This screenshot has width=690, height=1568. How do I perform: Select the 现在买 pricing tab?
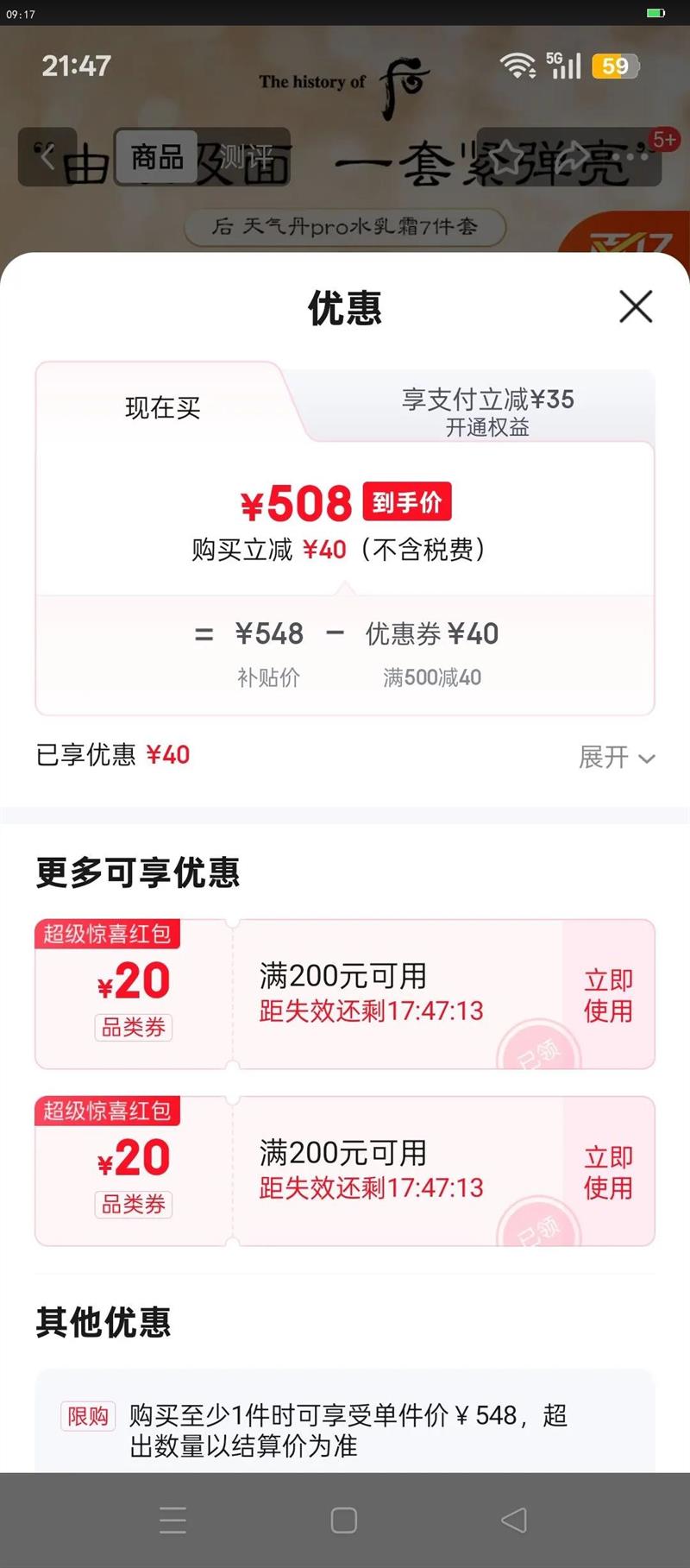164,409
